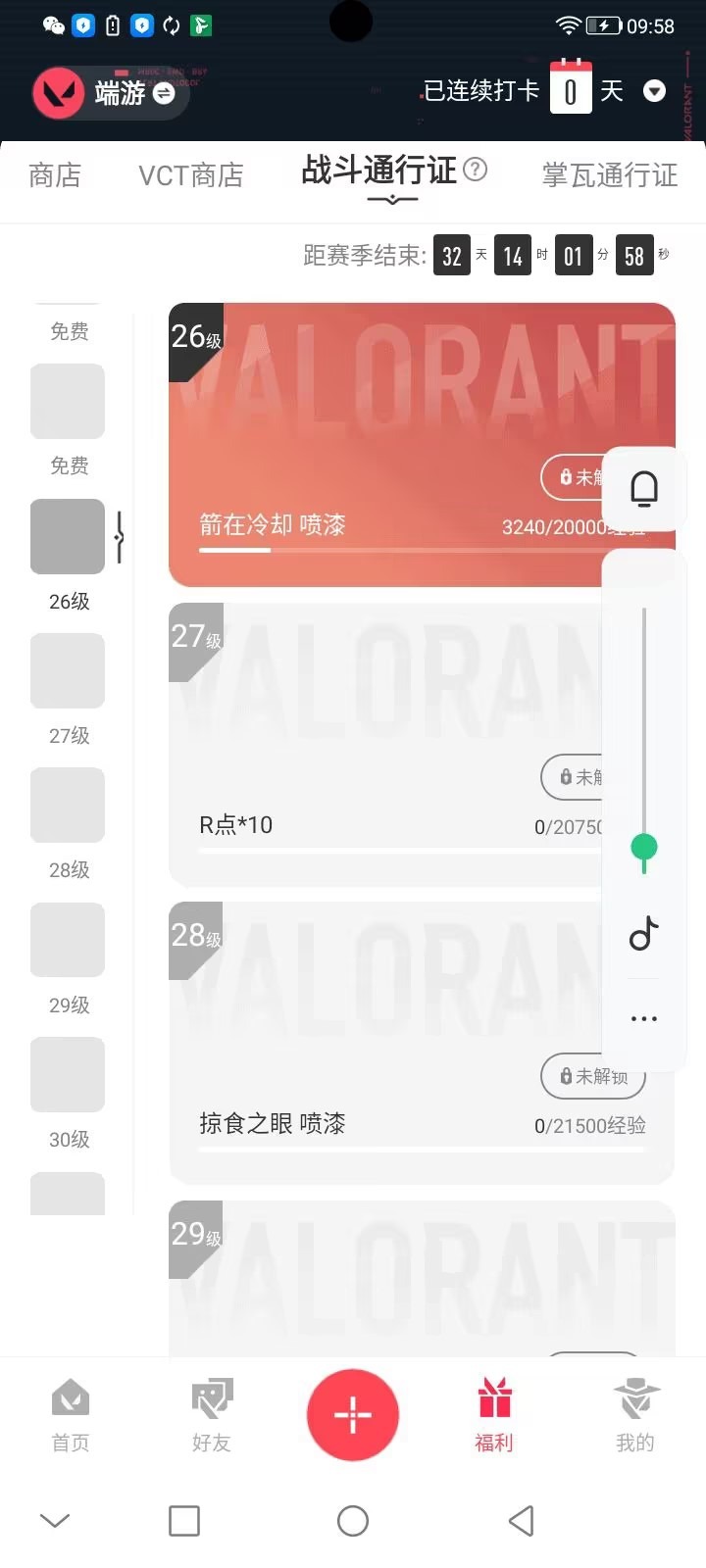Select the 27级 reward thumbnail in sidebar

pyautogui.click(x=68, y=670)
